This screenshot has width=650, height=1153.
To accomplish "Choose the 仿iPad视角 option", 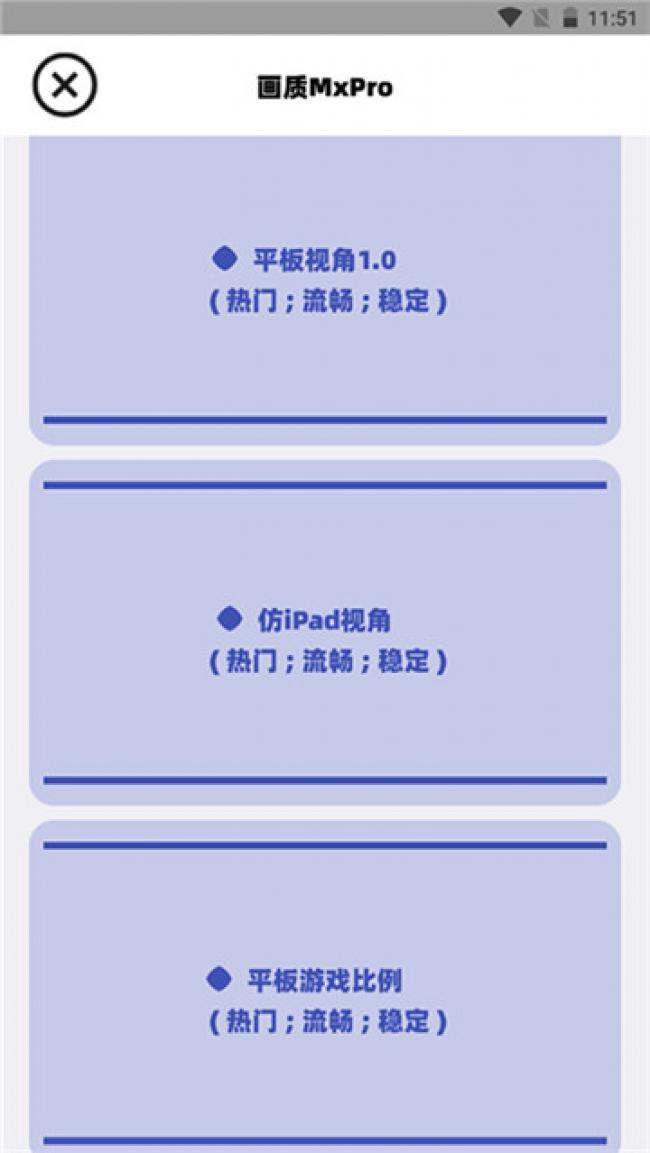I will [325, 638].
